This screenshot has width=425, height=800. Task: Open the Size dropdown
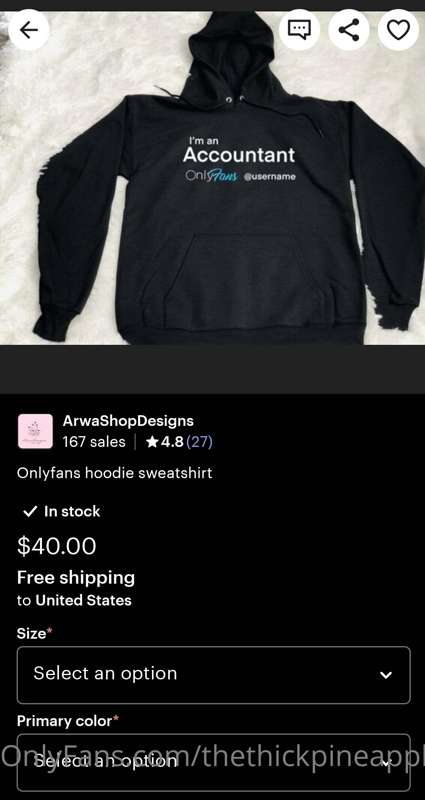pos(213,674)
